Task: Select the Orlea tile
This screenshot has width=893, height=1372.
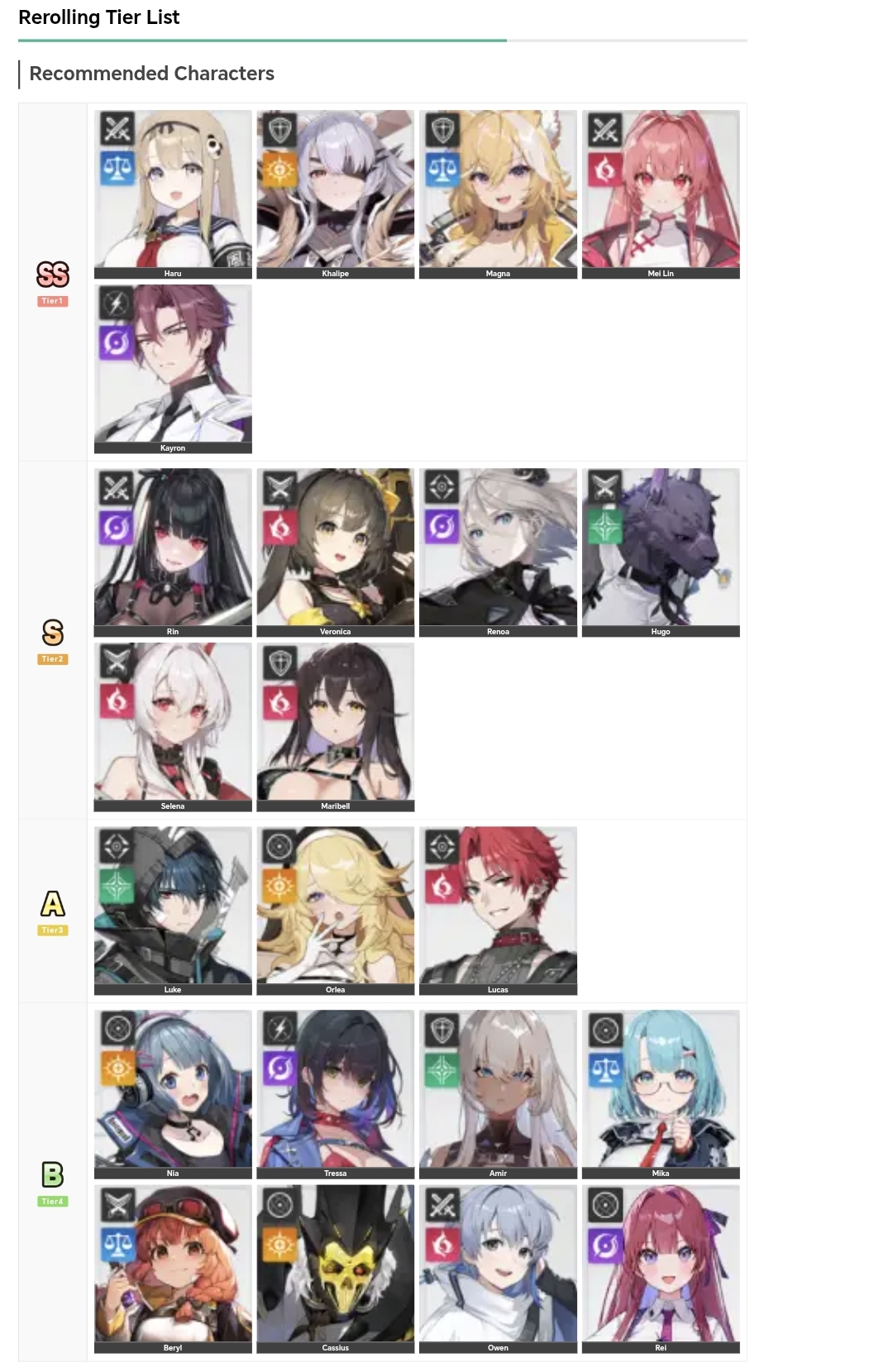Action: (335, 911)
